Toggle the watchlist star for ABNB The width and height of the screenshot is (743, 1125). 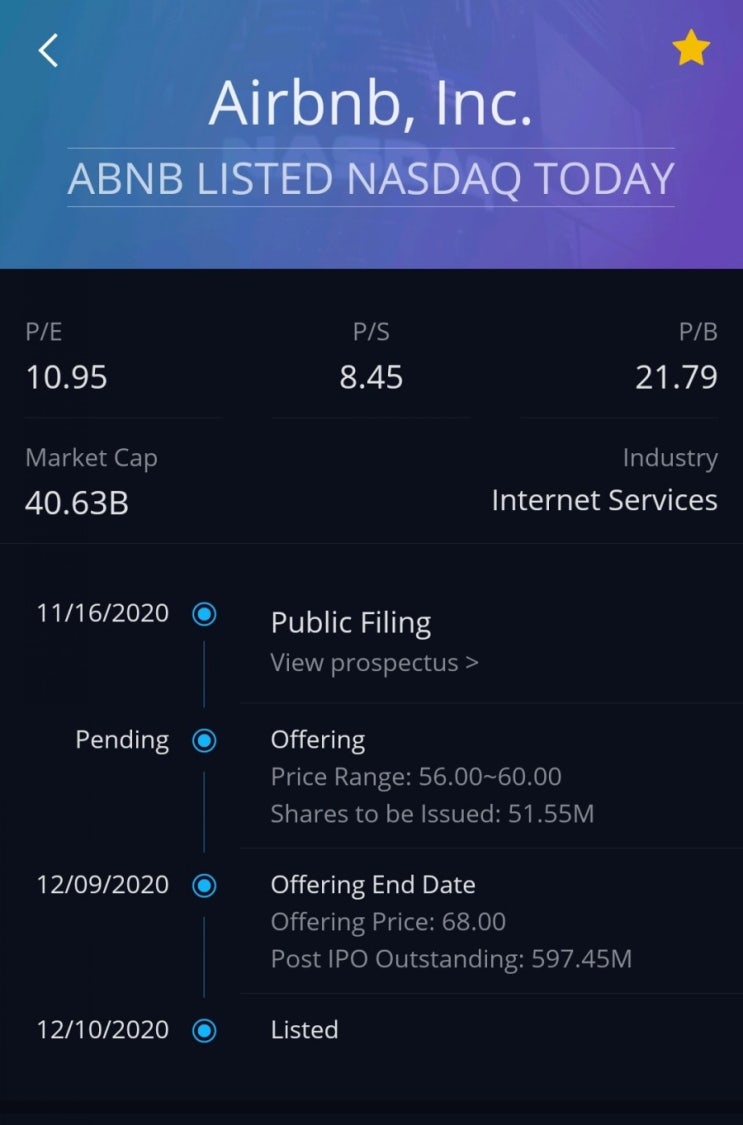(691, 46)
